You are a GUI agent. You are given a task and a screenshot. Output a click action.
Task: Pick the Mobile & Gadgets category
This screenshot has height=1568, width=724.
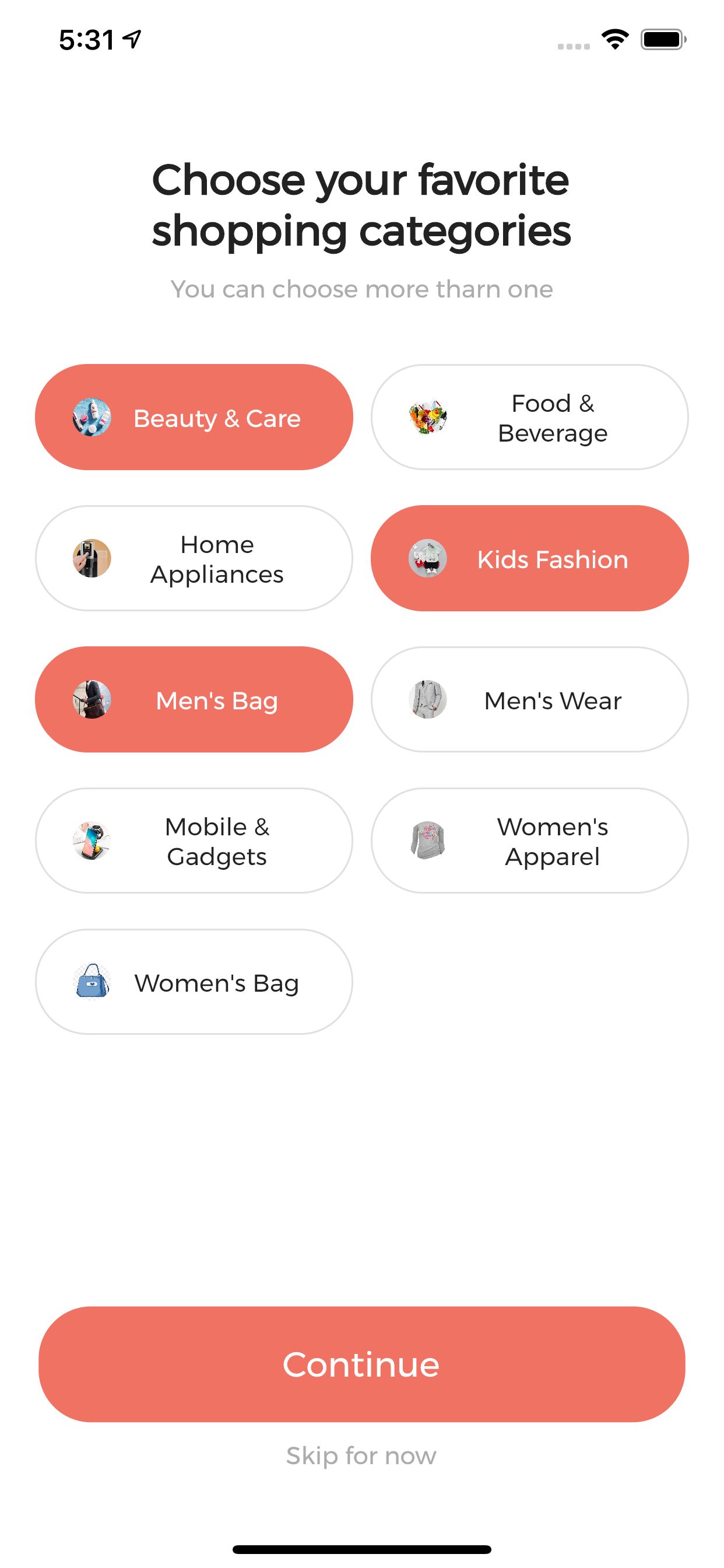tap(194, 841)
